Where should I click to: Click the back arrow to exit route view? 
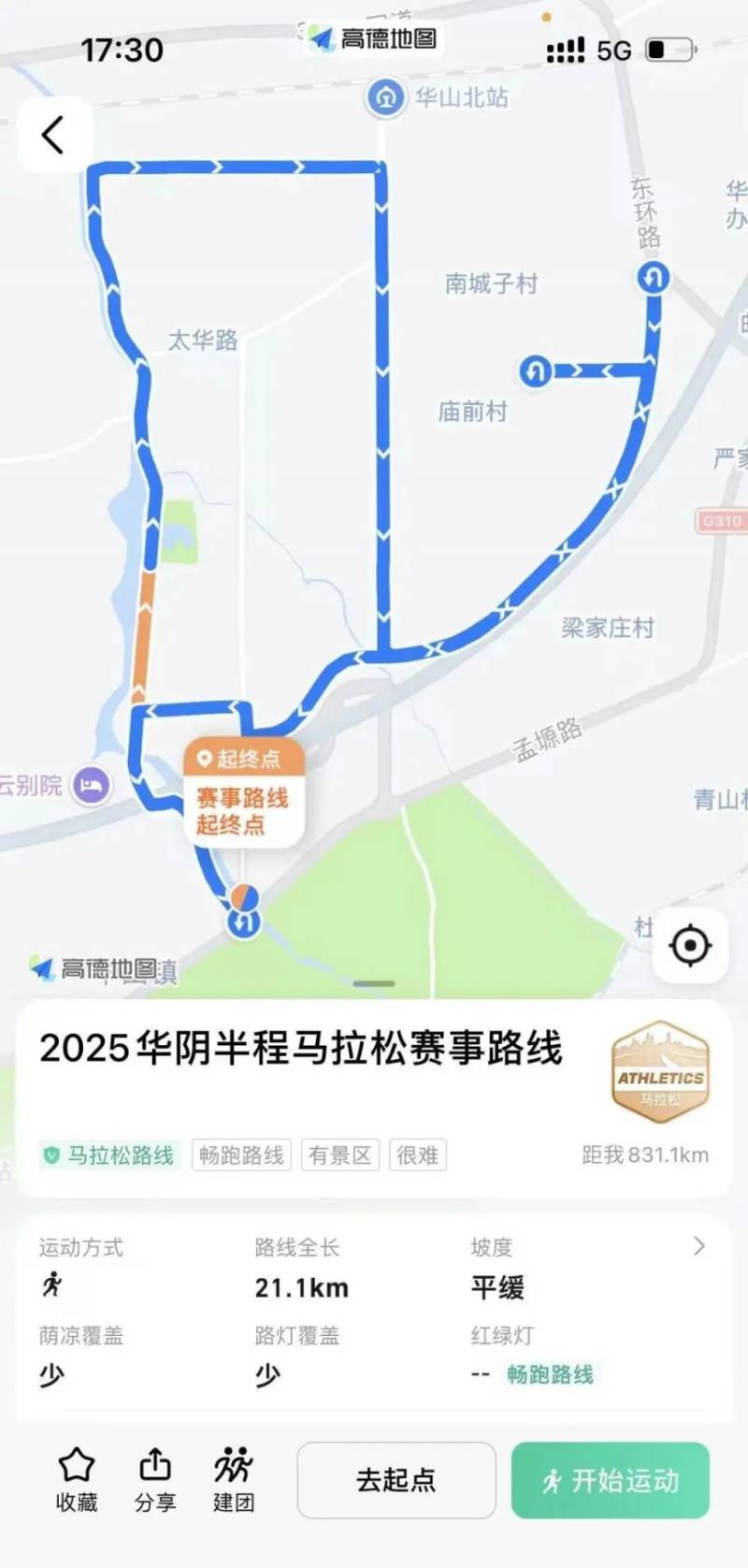(51, 132)
